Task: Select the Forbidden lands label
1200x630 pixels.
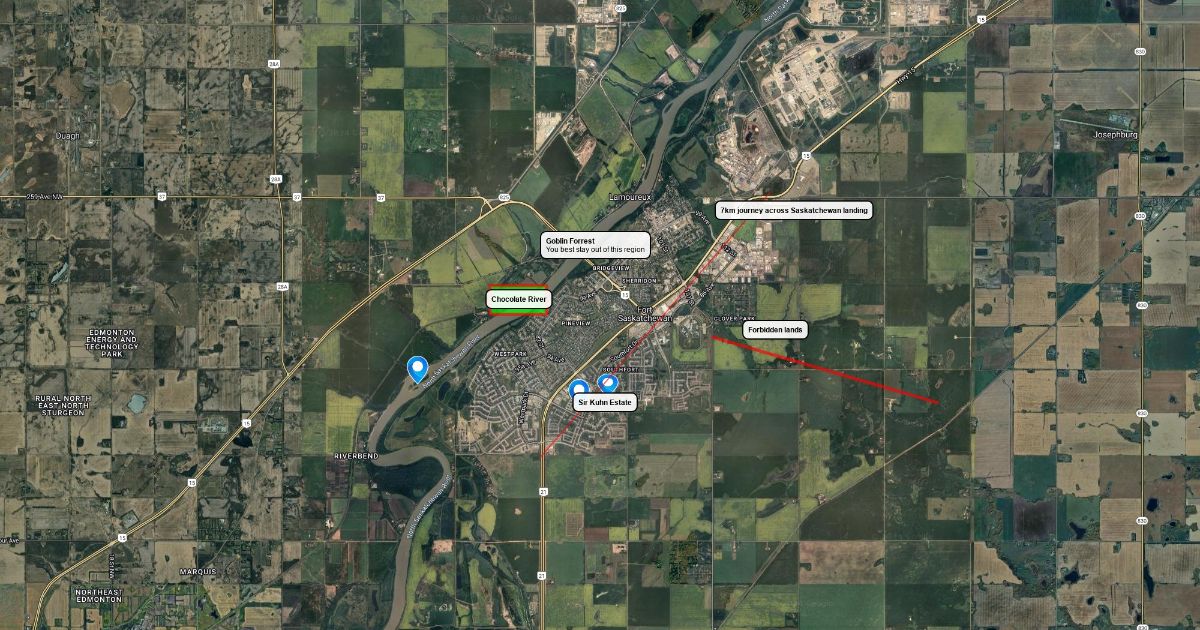Action: click(x=775, y=329)
